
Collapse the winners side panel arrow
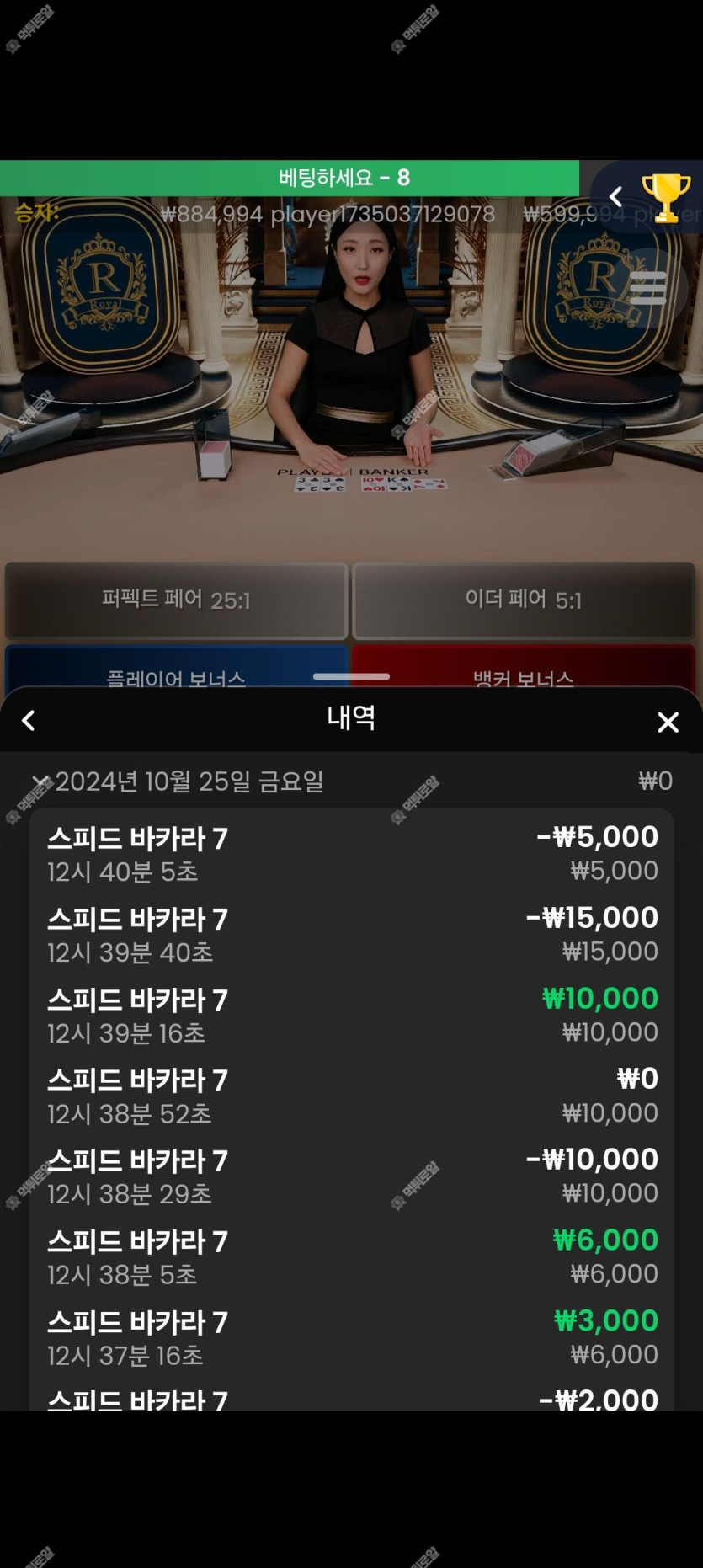point(616,198)
